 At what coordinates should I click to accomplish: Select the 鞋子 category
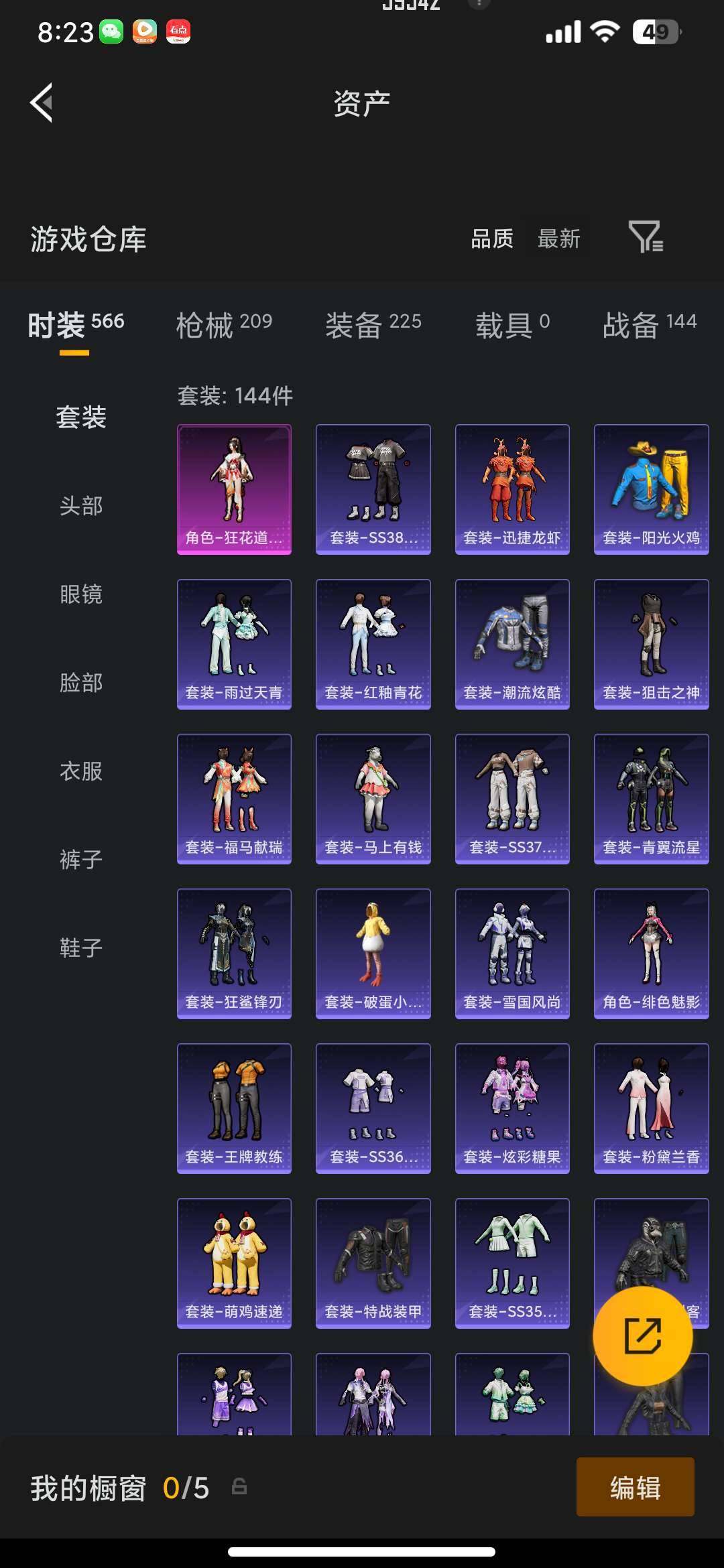(x=81, y=948)
